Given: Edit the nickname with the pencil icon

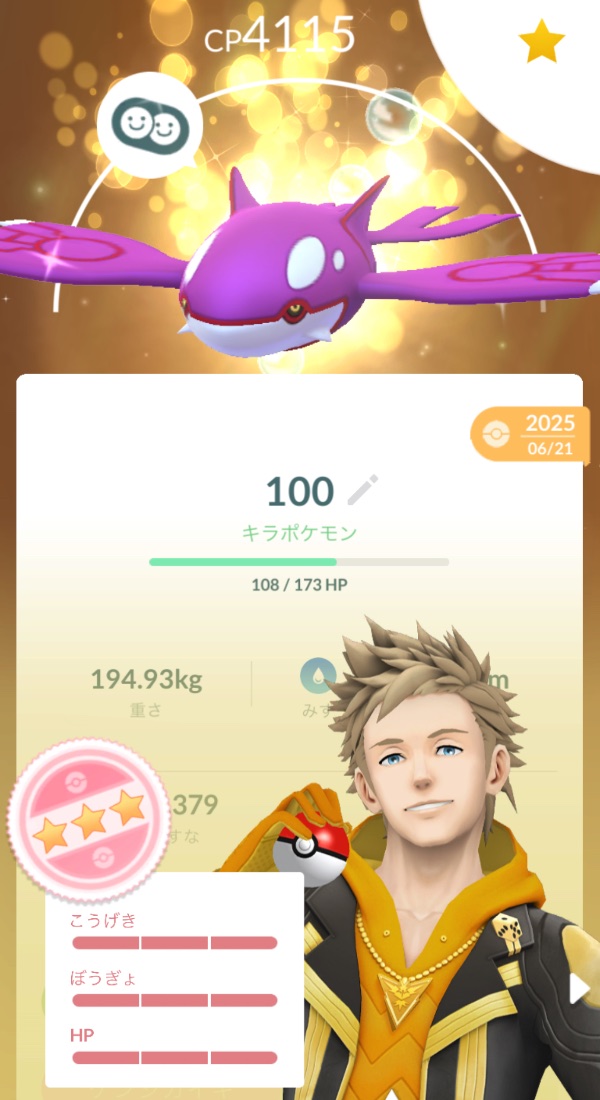Looking at the screenshot, I should click(363, 491).
